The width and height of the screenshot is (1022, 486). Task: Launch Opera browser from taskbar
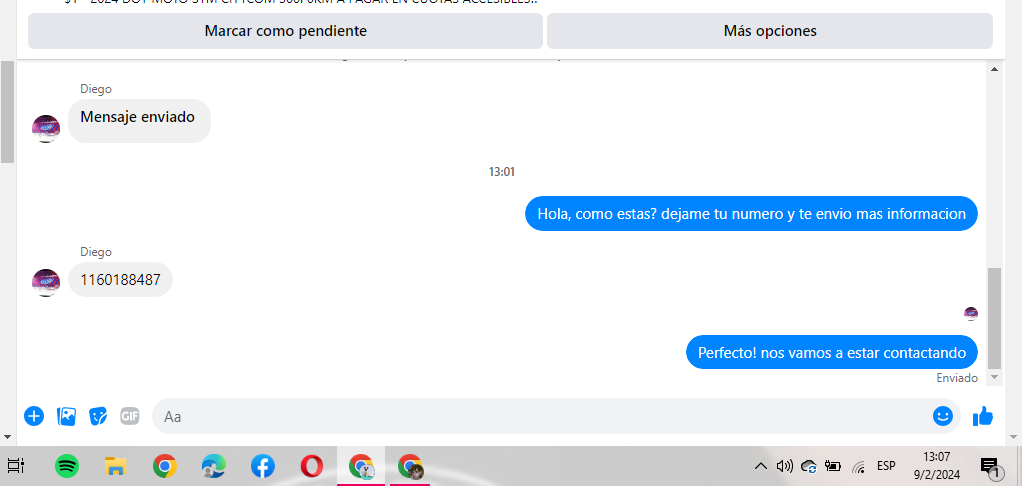312,466
